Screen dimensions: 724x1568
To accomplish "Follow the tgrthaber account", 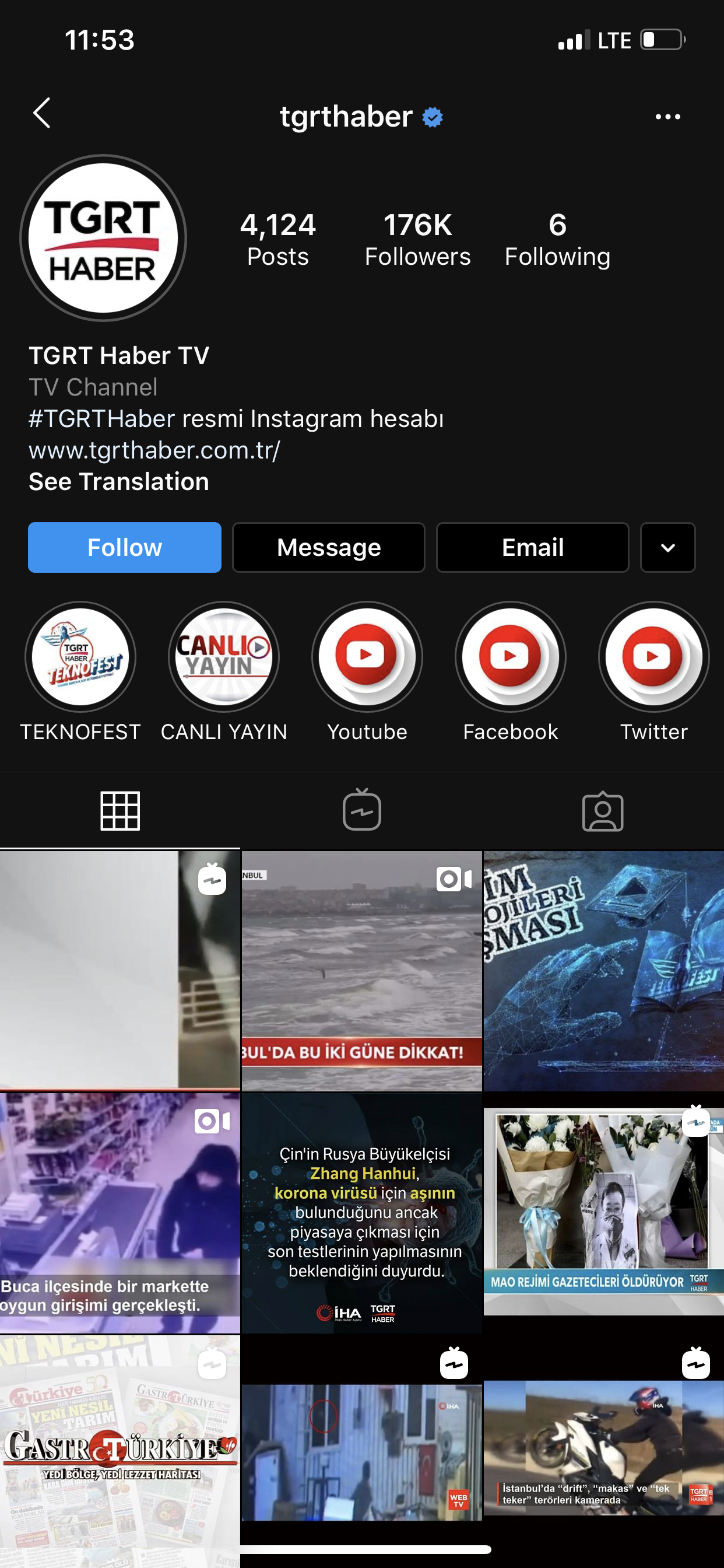I will [x=125, y=547].
